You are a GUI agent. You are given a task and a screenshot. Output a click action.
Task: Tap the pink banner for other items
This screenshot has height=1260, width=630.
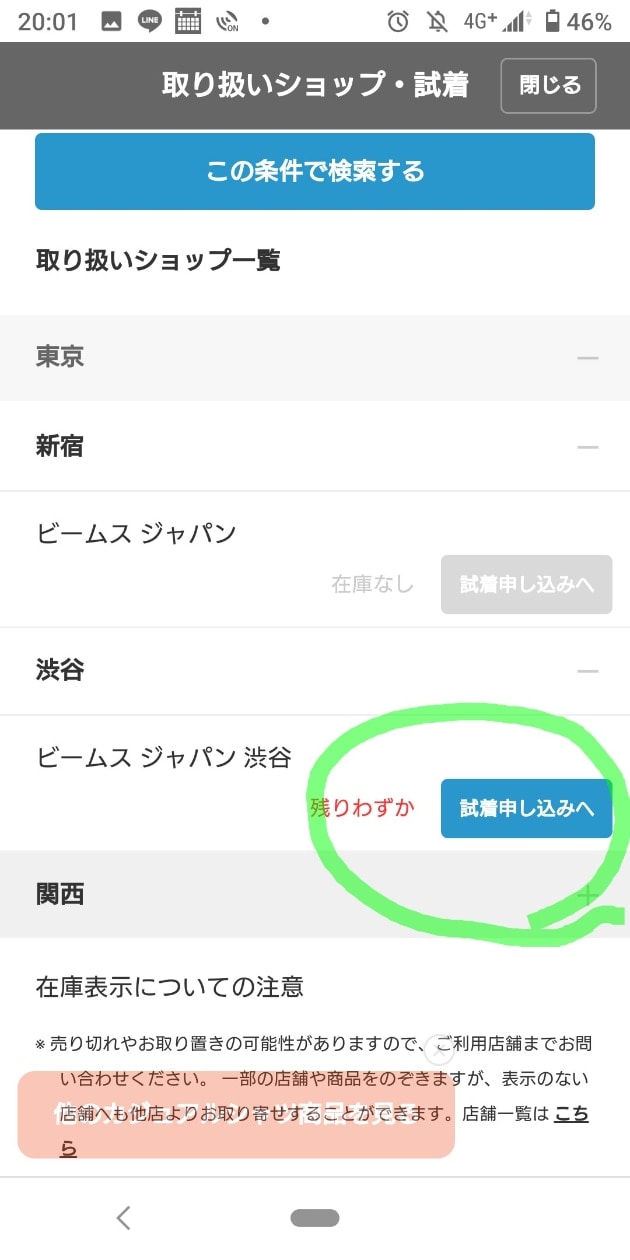(x=236, y=1115)
